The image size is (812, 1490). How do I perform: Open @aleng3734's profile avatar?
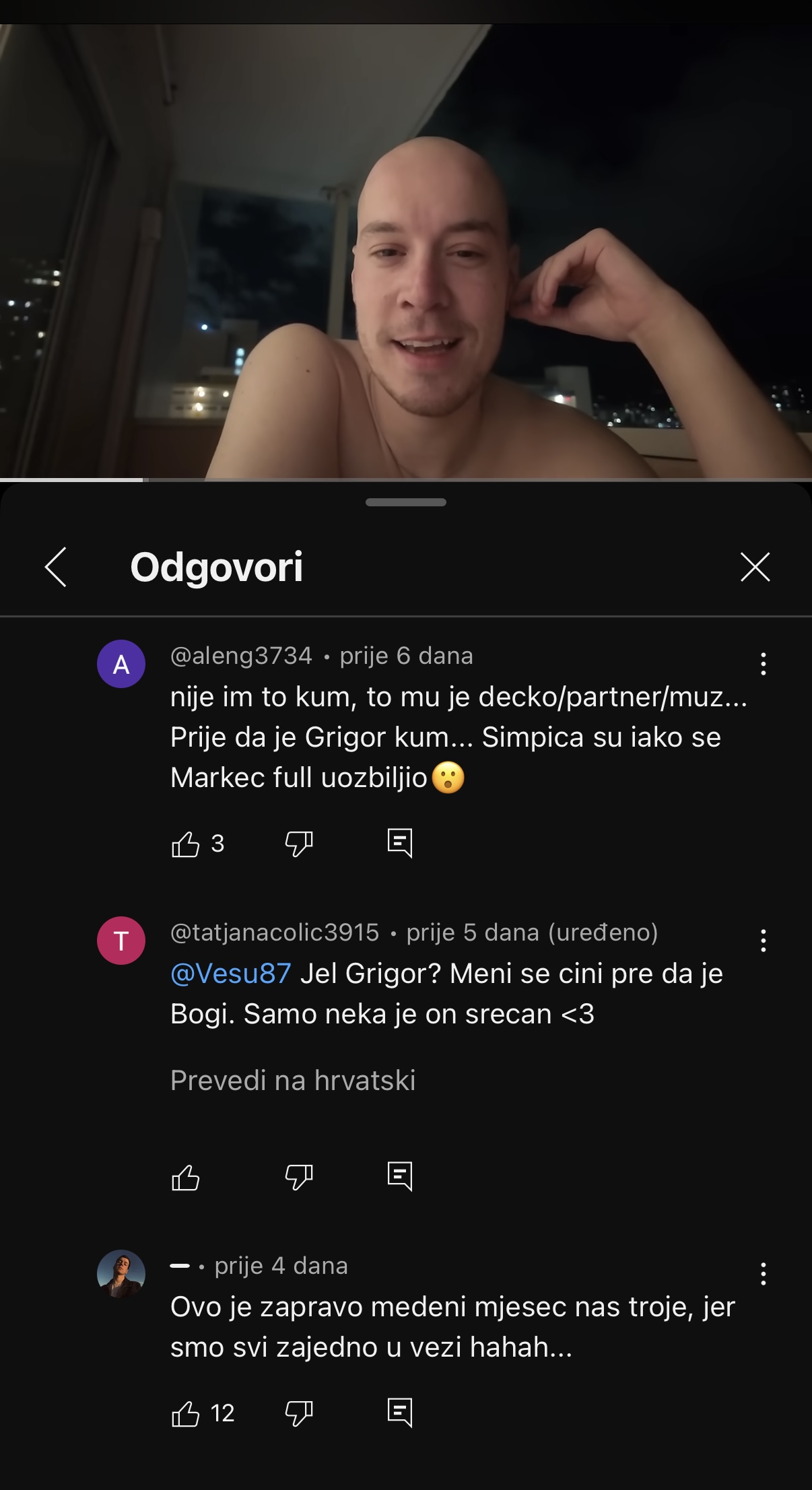[121, 664]
